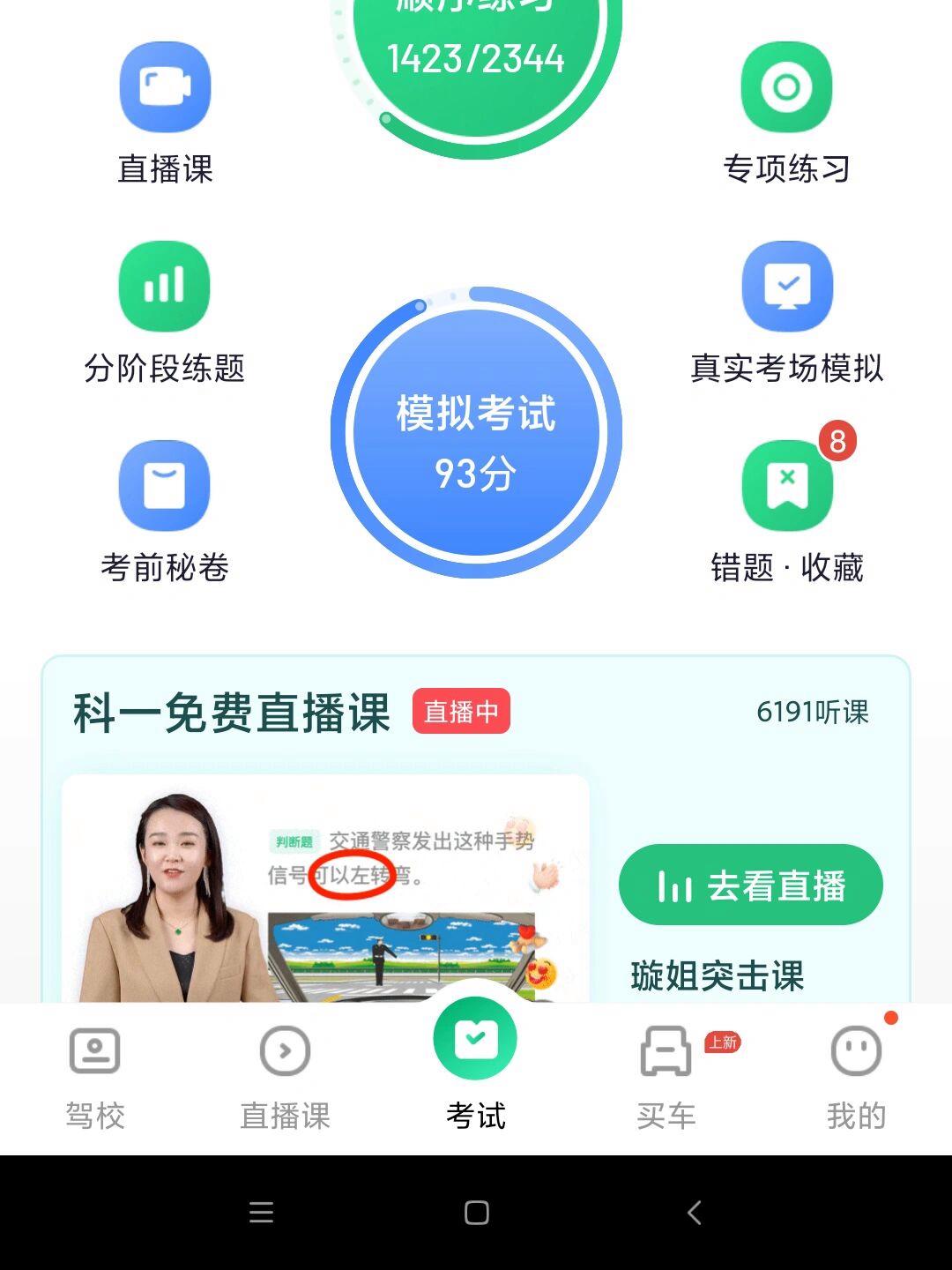
Task: Continue 顺序练习 sequential practice 1423/2344
Action: coord(476,53)
